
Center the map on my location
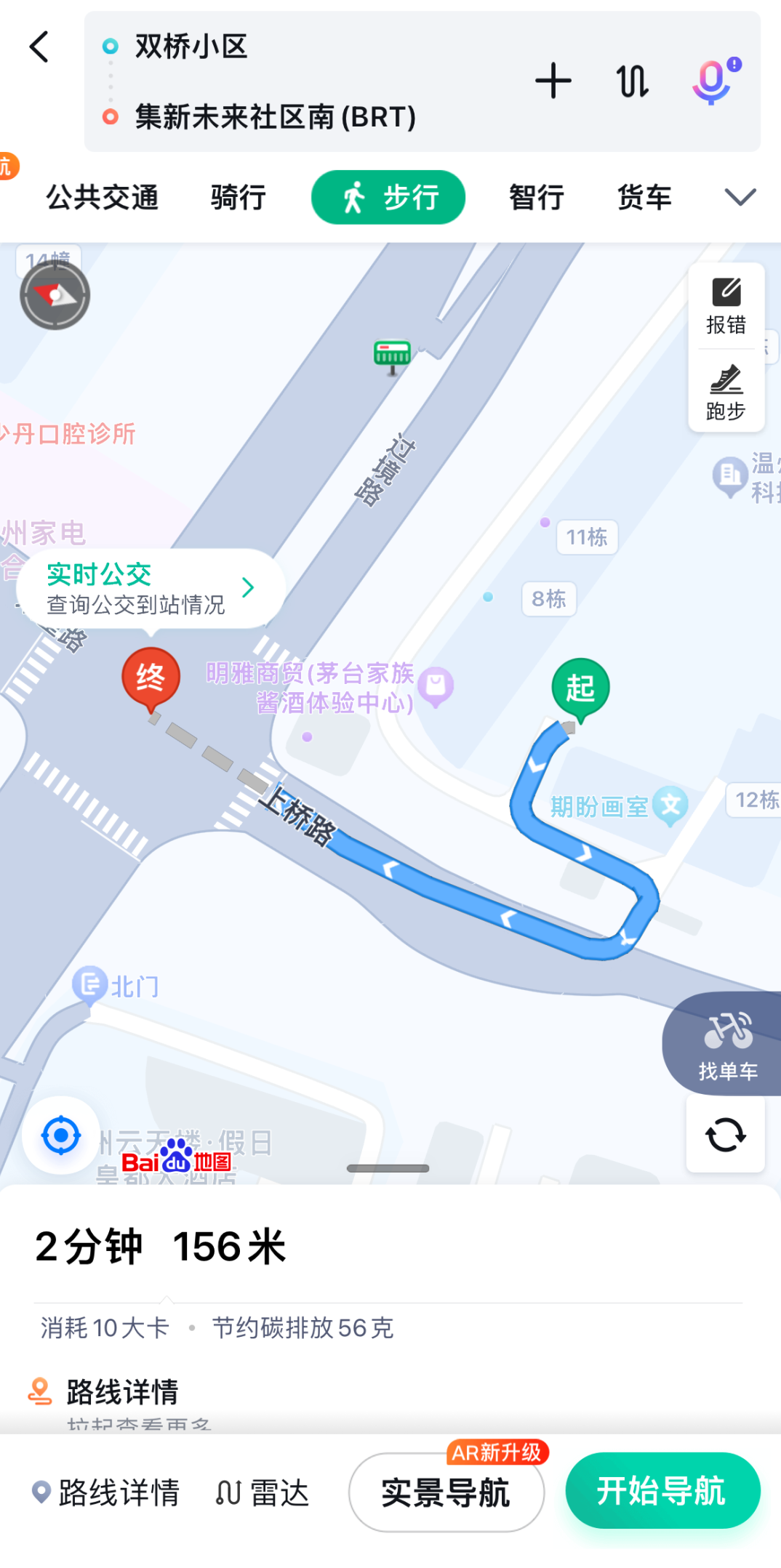(61, 1135)
